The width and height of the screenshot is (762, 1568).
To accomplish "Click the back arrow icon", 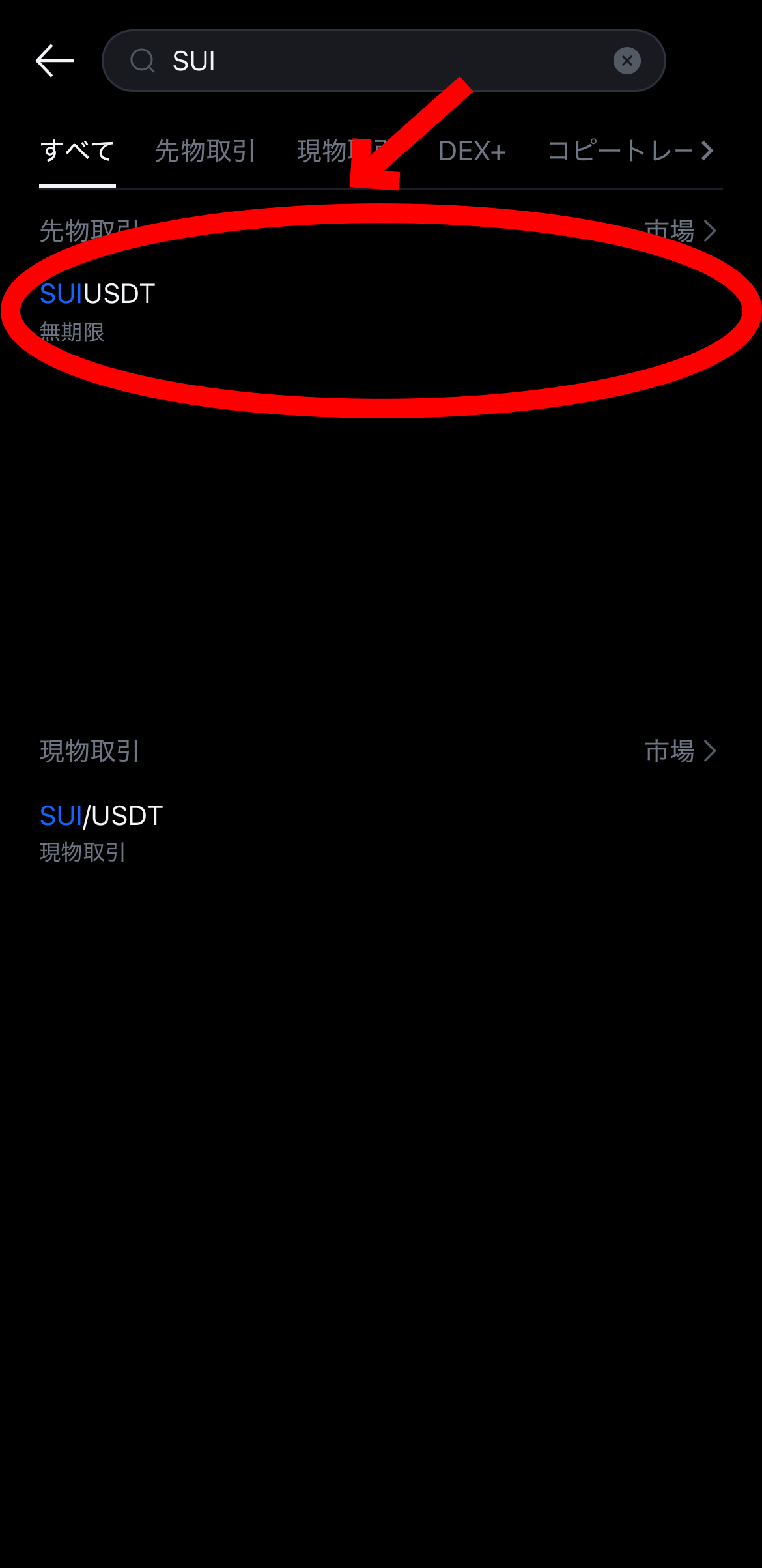I will click(55, 60).
